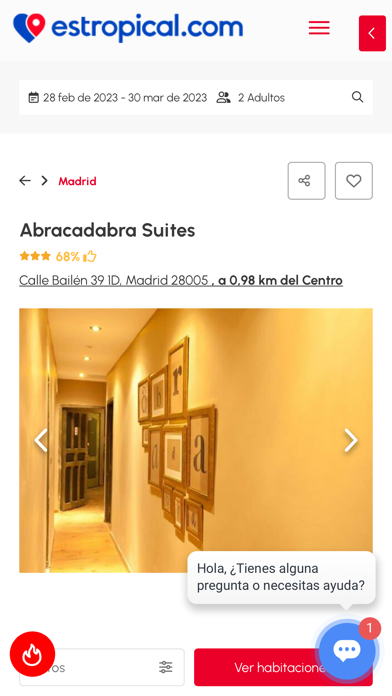Open the hamburger menu

(319, 28)
